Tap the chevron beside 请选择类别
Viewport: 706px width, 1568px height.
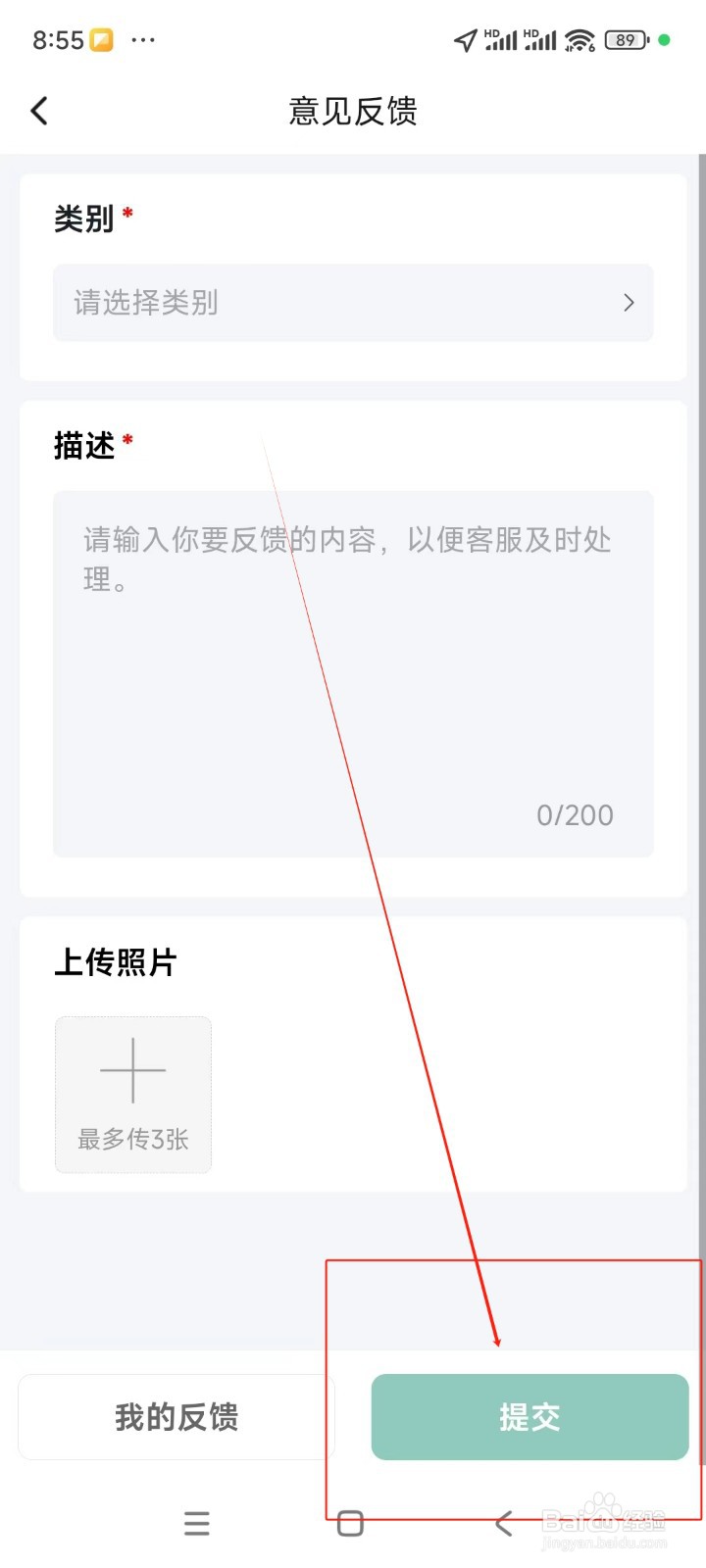tap(628, 303)
